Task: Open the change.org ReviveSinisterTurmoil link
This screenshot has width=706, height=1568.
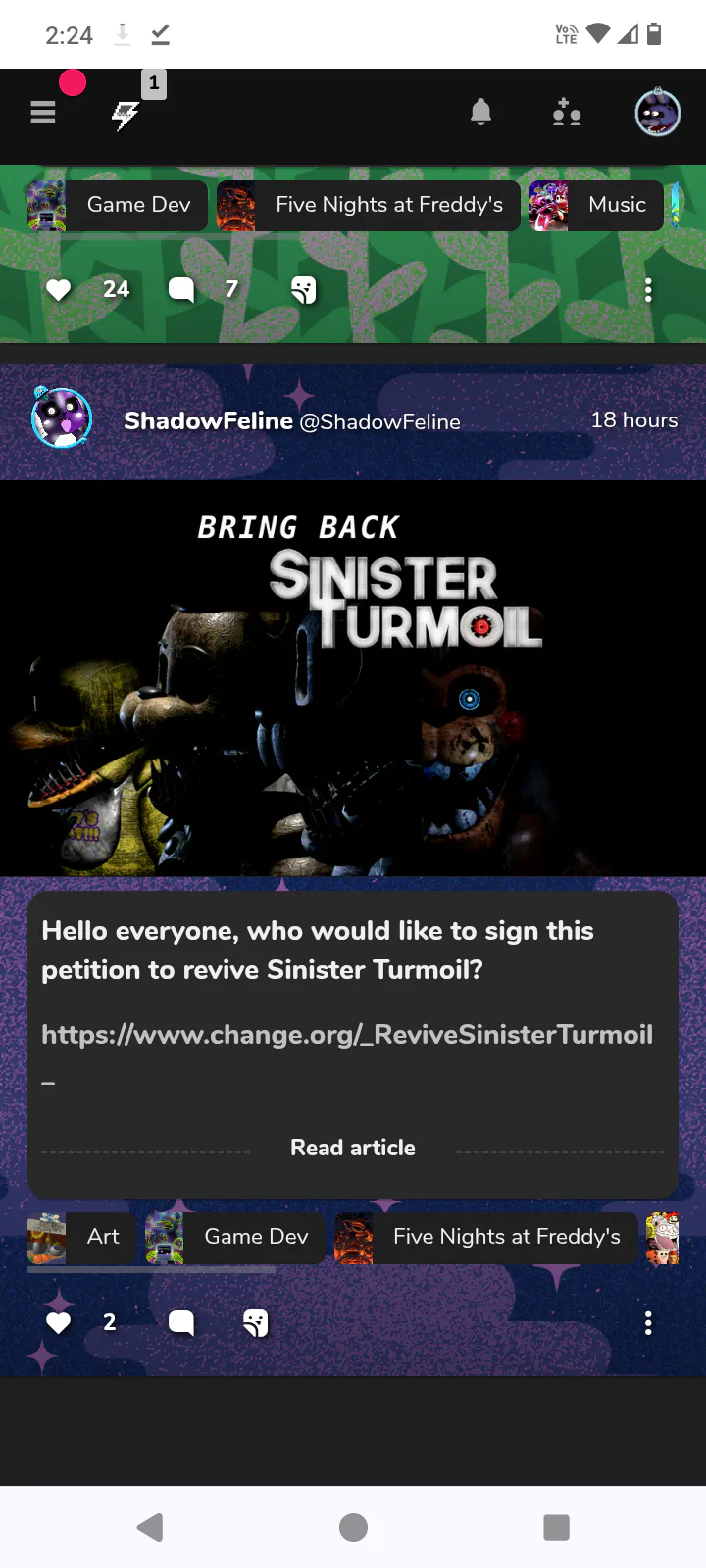Action: point(347,1034)
